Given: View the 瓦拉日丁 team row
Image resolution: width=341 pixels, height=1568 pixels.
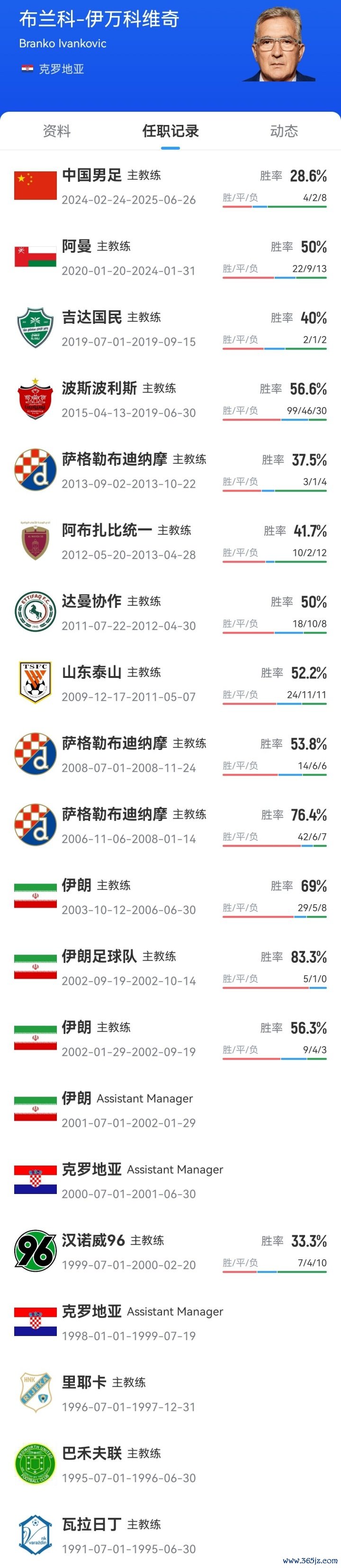Looking at the screenshot, I should 92,1524.
